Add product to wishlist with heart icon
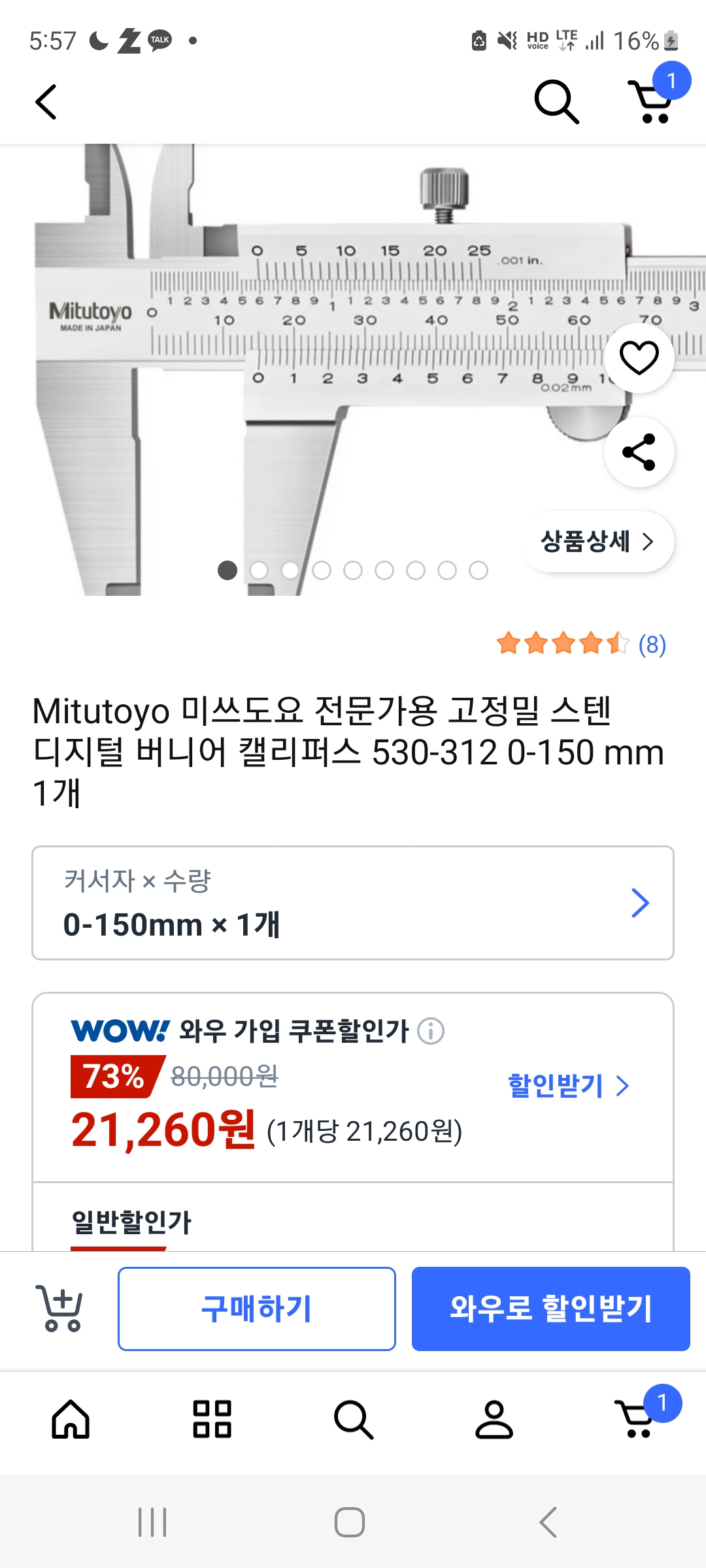This screenshot has height=1568, width=706. click(639, 358)
